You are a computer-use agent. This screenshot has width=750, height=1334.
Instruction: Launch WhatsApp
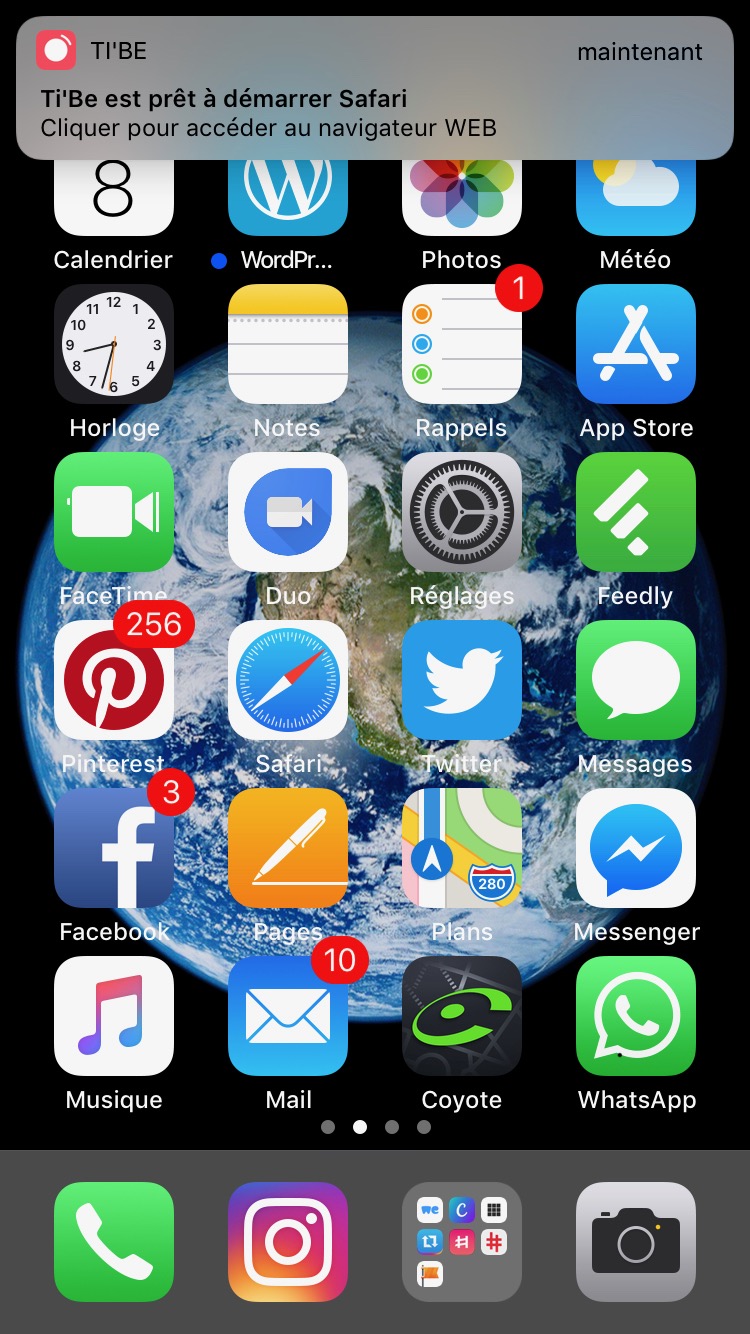[636, 1016]
